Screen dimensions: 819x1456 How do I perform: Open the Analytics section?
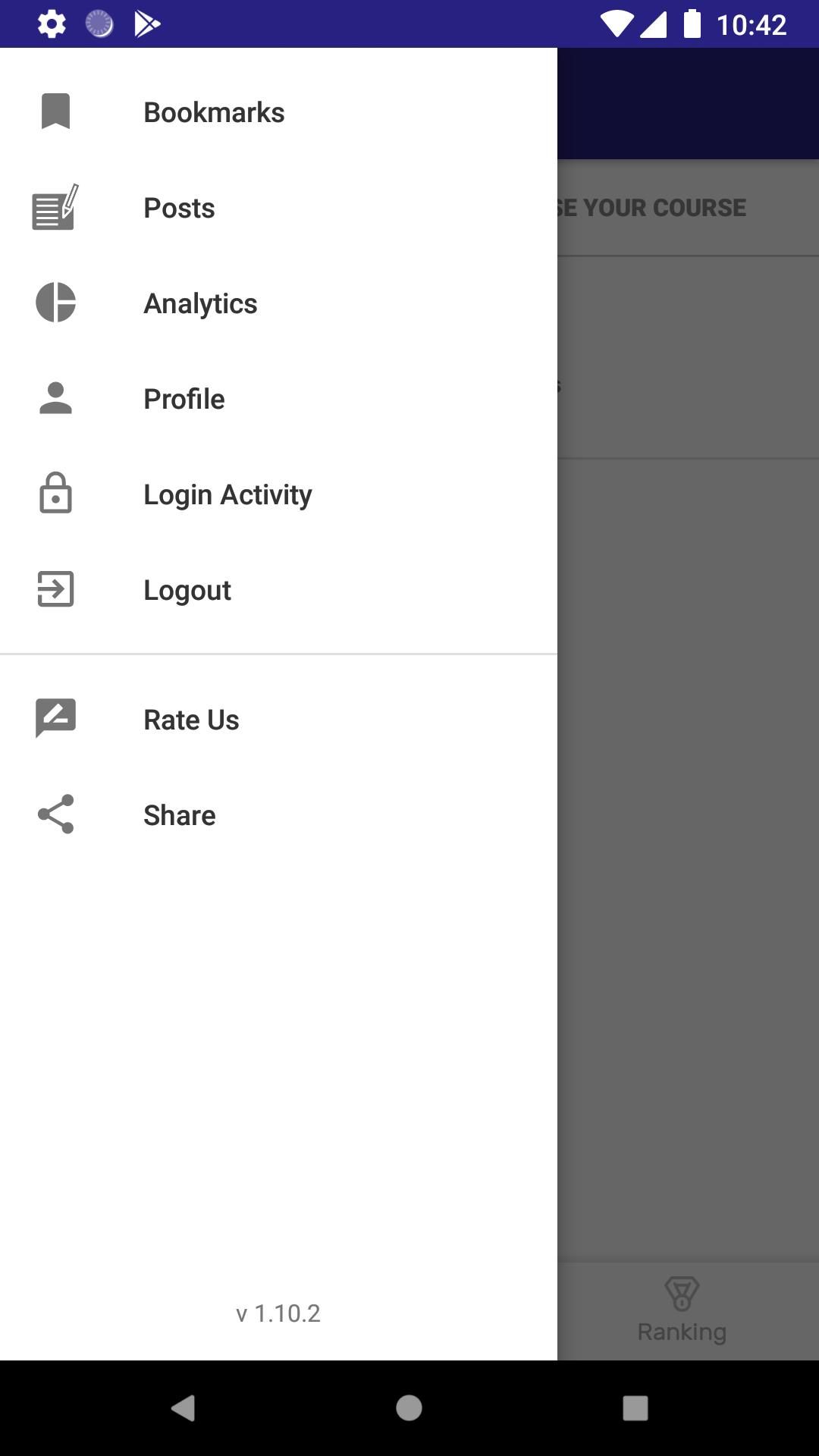point(278,303)
